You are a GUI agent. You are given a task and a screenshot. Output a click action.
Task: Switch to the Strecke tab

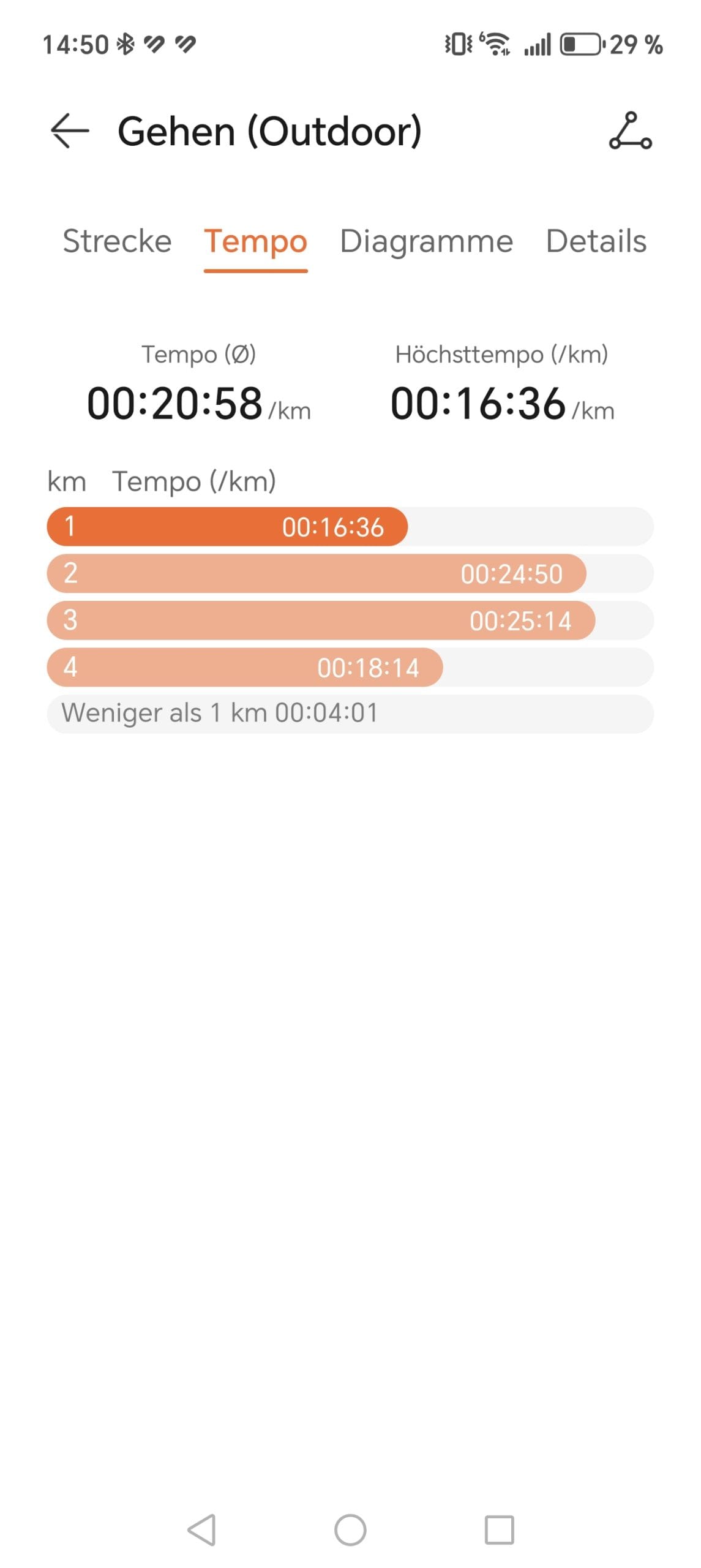coord(117,241)
